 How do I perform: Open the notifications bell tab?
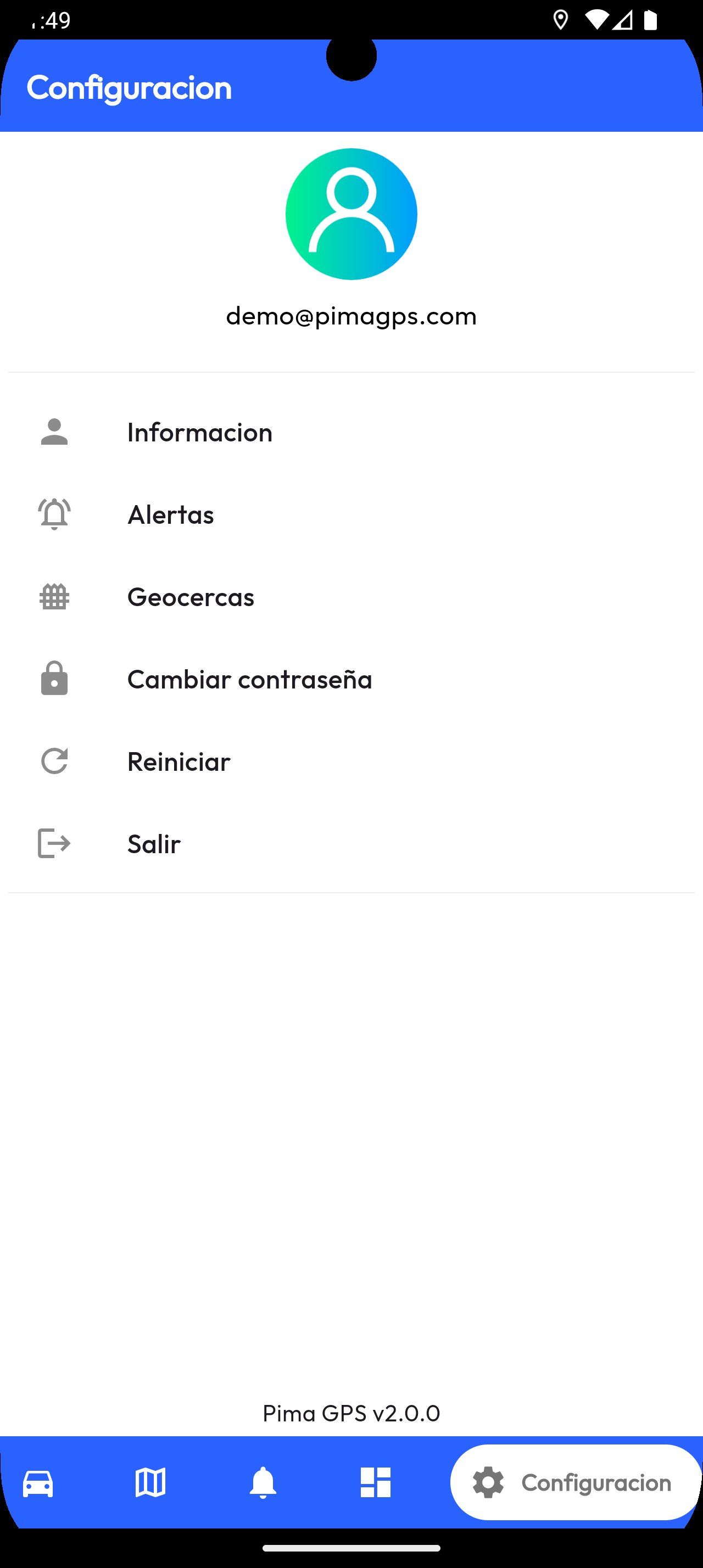click(x=263, y=1482)
